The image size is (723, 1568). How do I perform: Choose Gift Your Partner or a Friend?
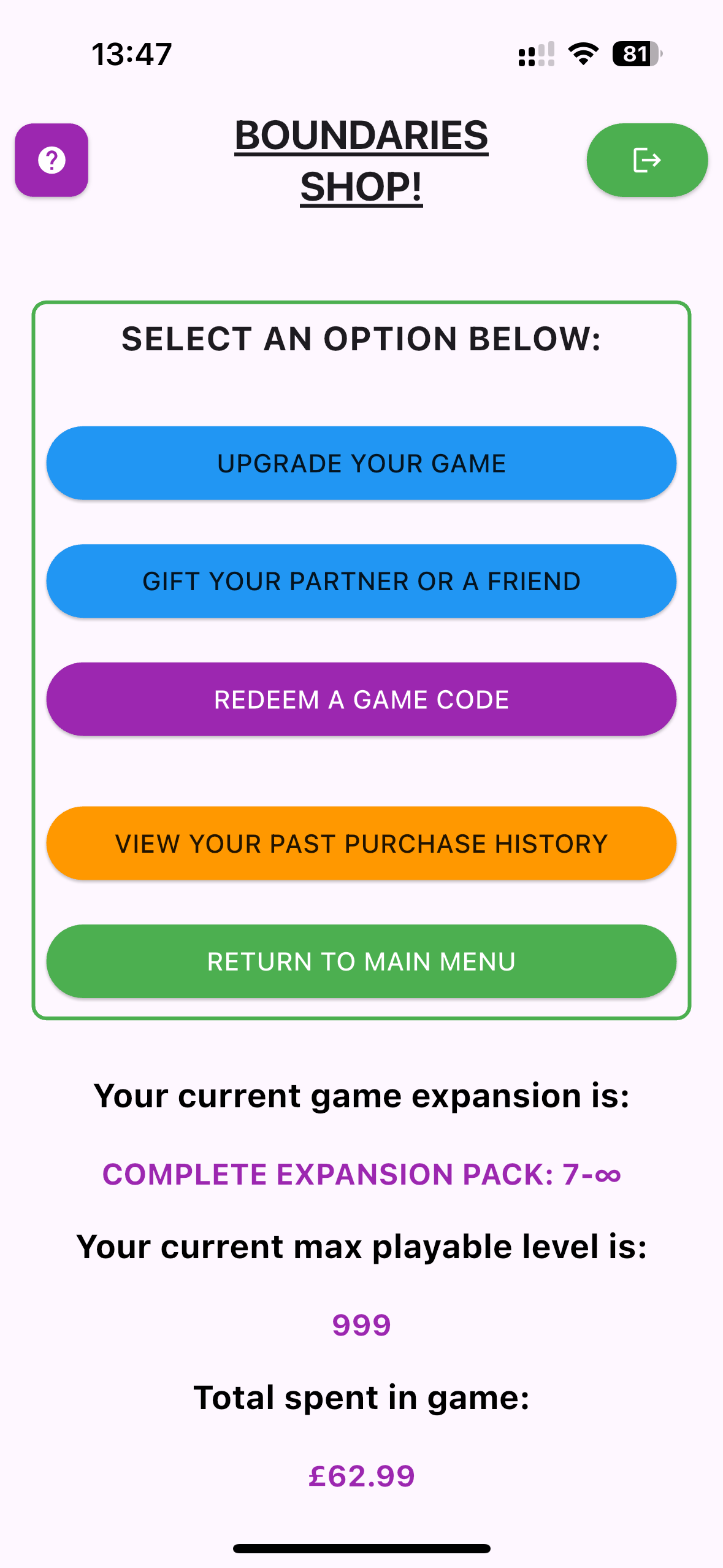[361, 581]
